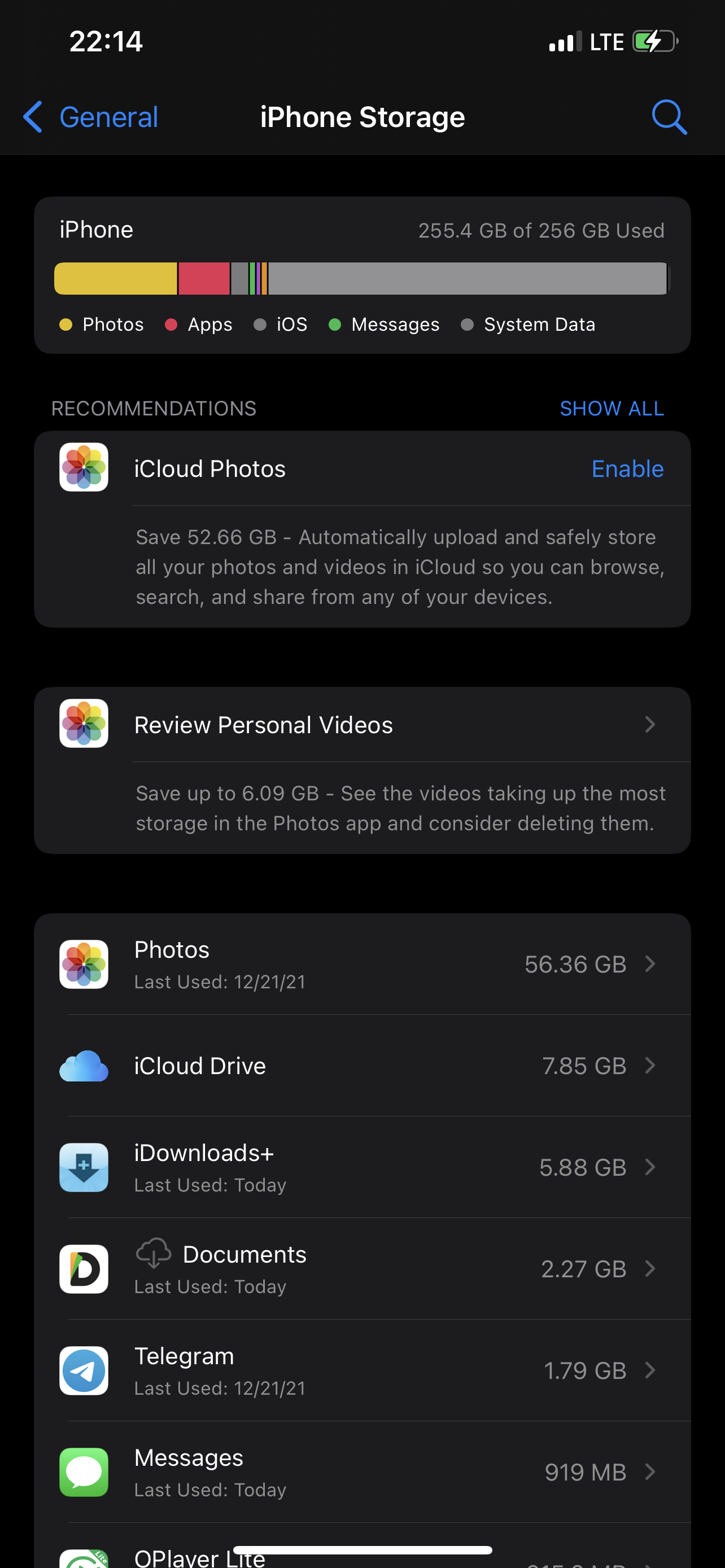Open iDownloads+ storage details
The height and width of the screenshot is (1568, 725).
[361, 1167]
